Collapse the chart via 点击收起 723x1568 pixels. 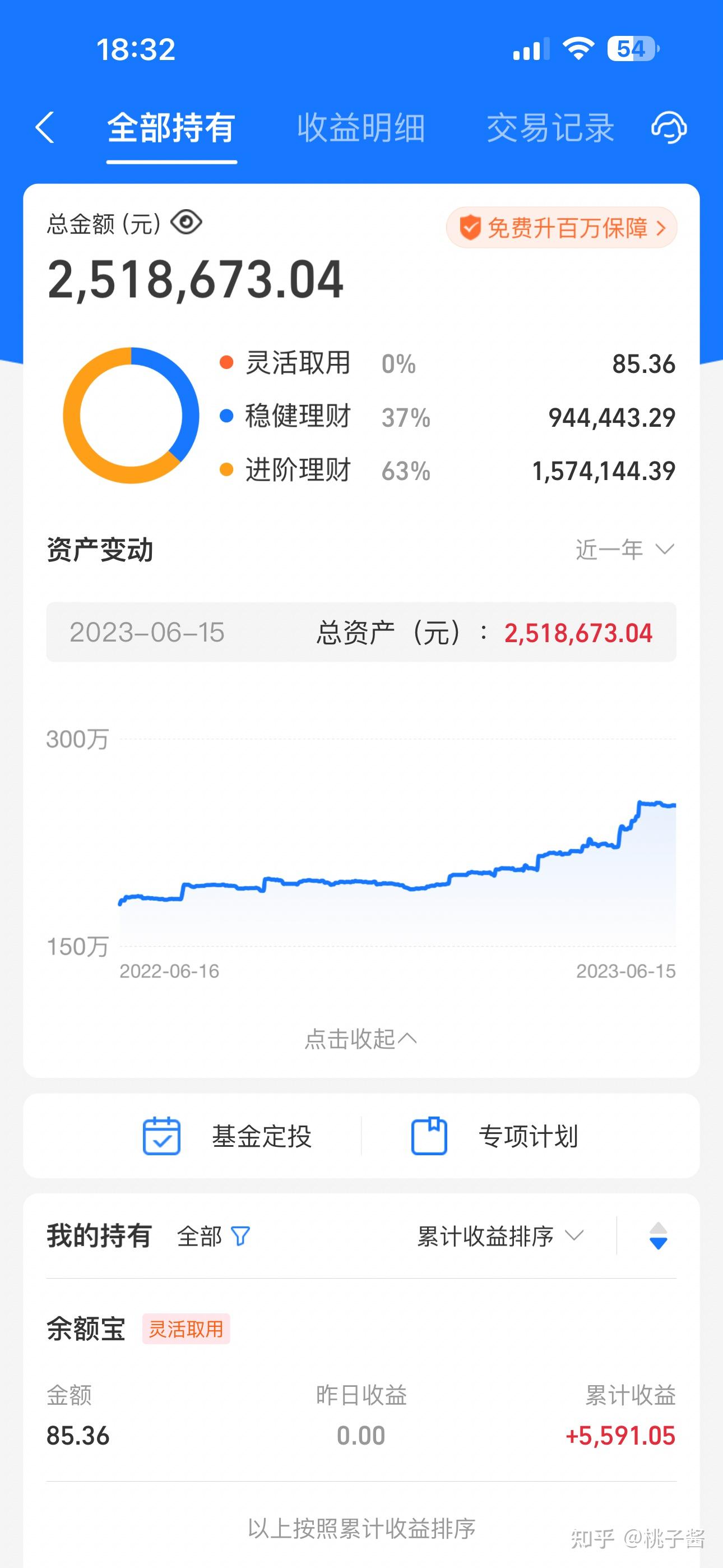coord(361,1039)
